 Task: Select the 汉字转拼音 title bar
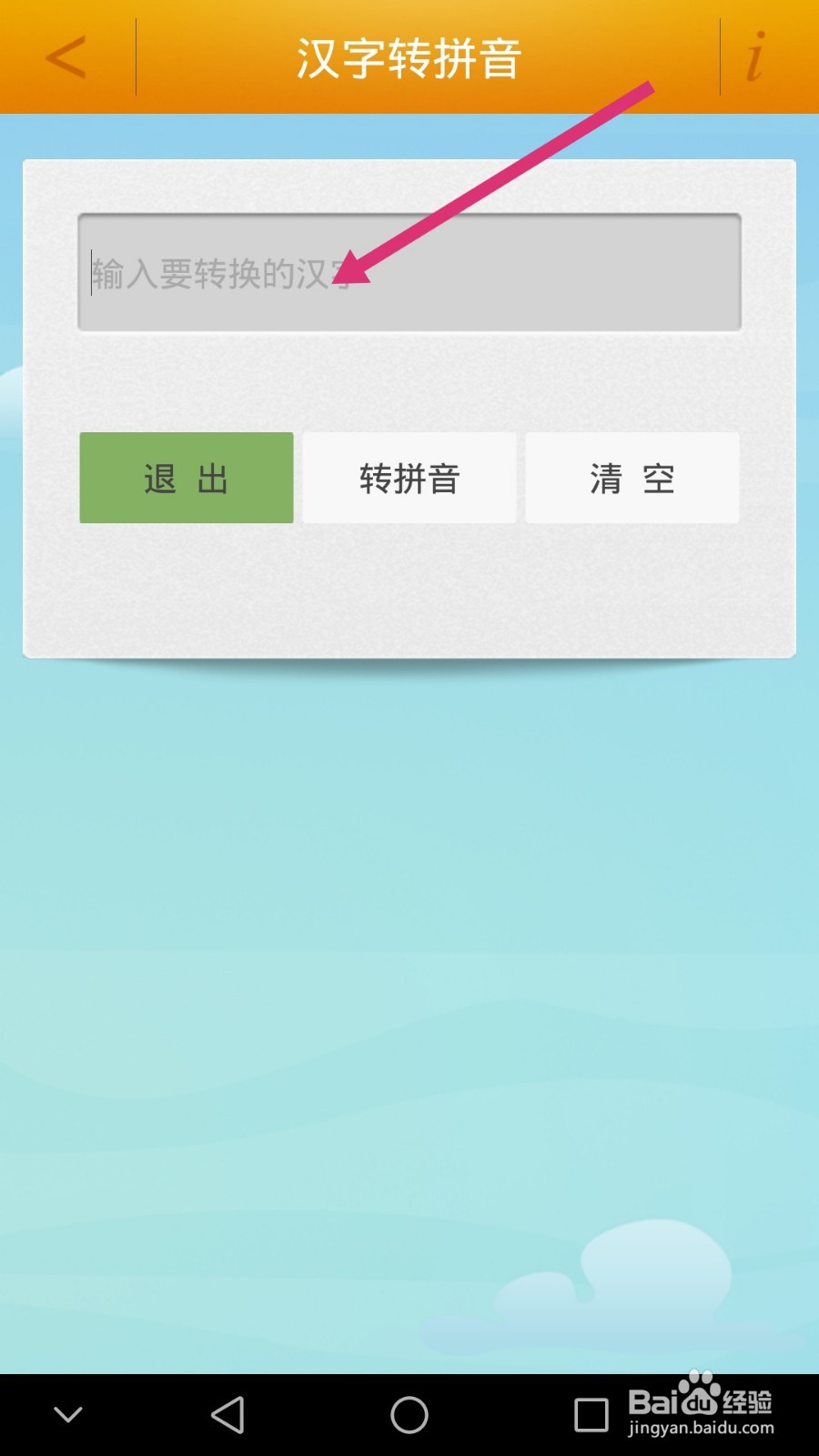pyautogui.click(x=409, y=57)
